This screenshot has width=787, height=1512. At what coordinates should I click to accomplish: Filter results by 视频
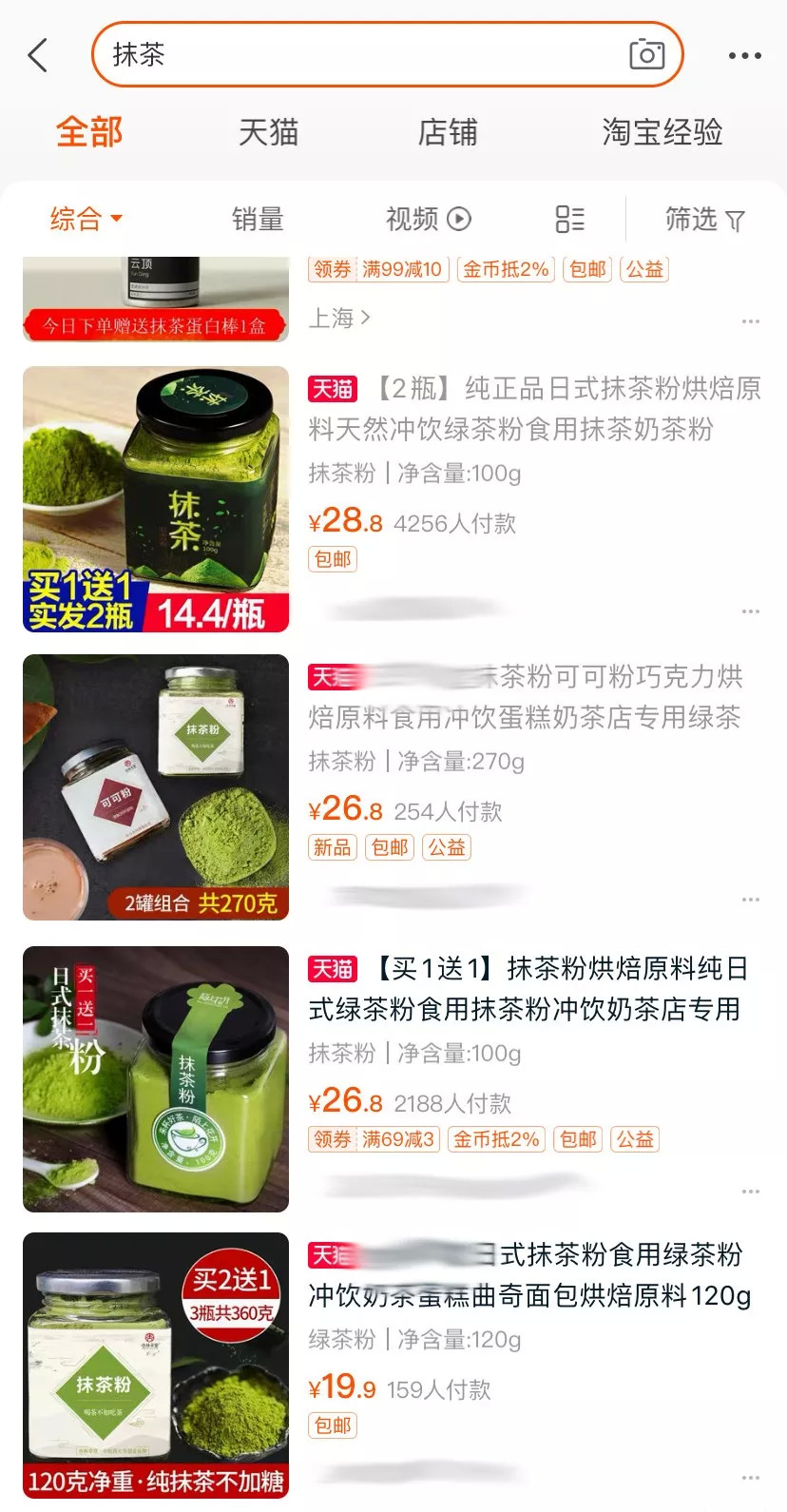click(428, 220)
